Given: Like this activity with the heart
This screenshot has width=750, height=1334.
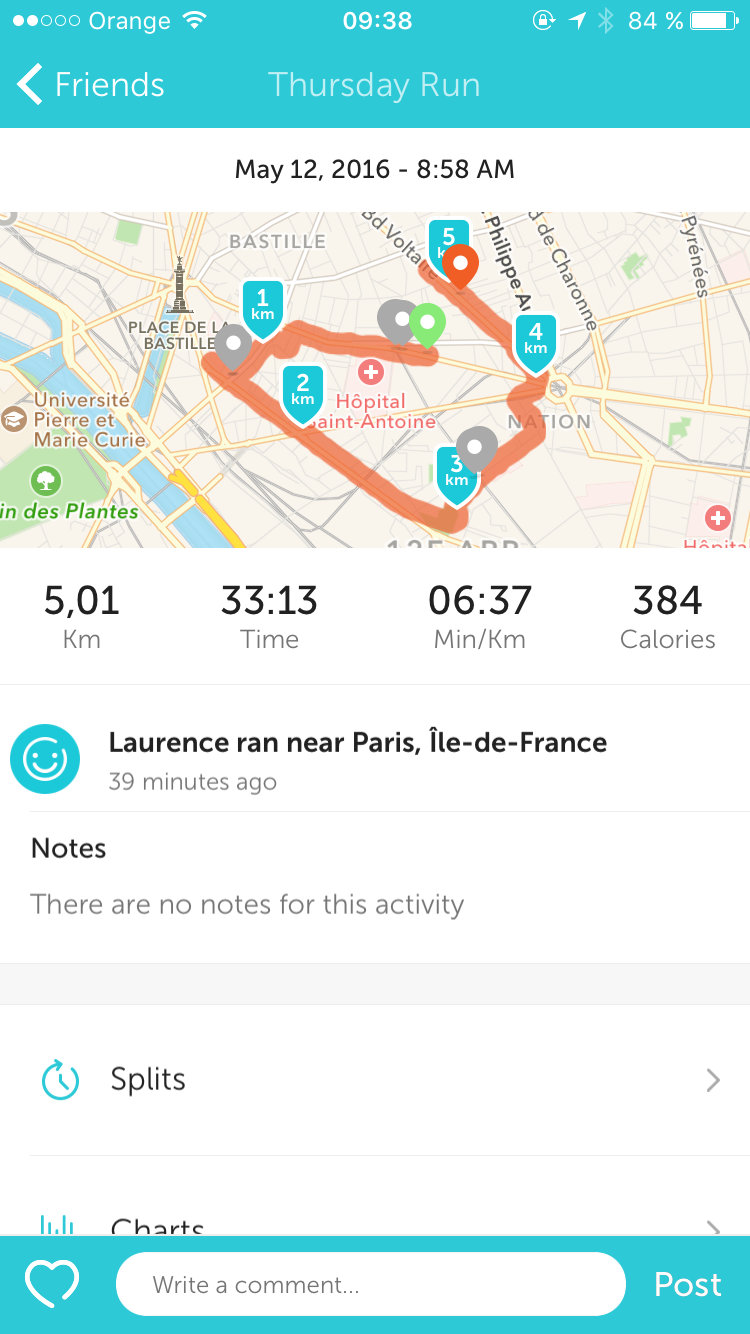Looking at the screenshot, I should [52, 1284].
